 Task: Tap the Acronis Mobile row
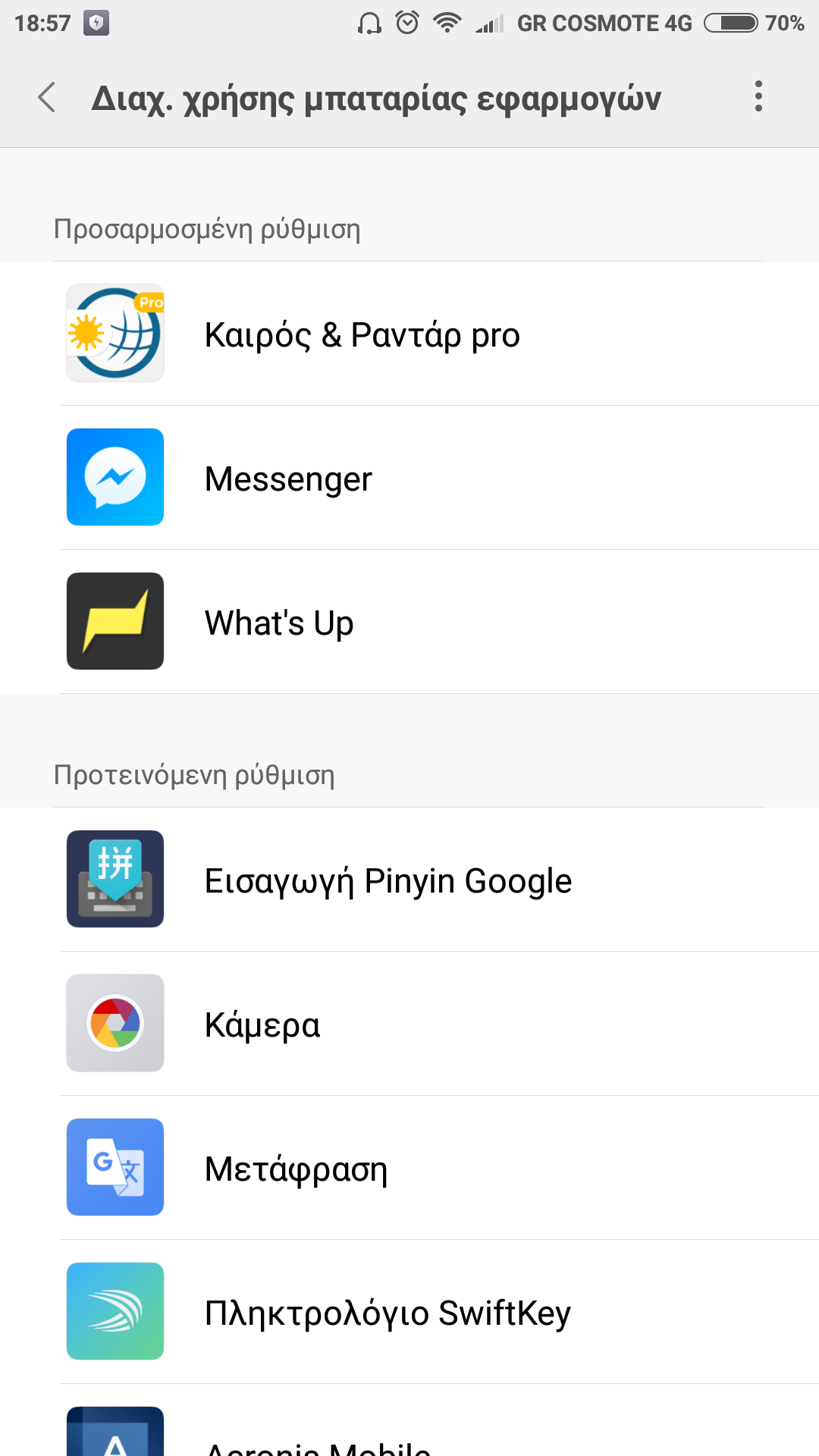tap(409, 1437)
